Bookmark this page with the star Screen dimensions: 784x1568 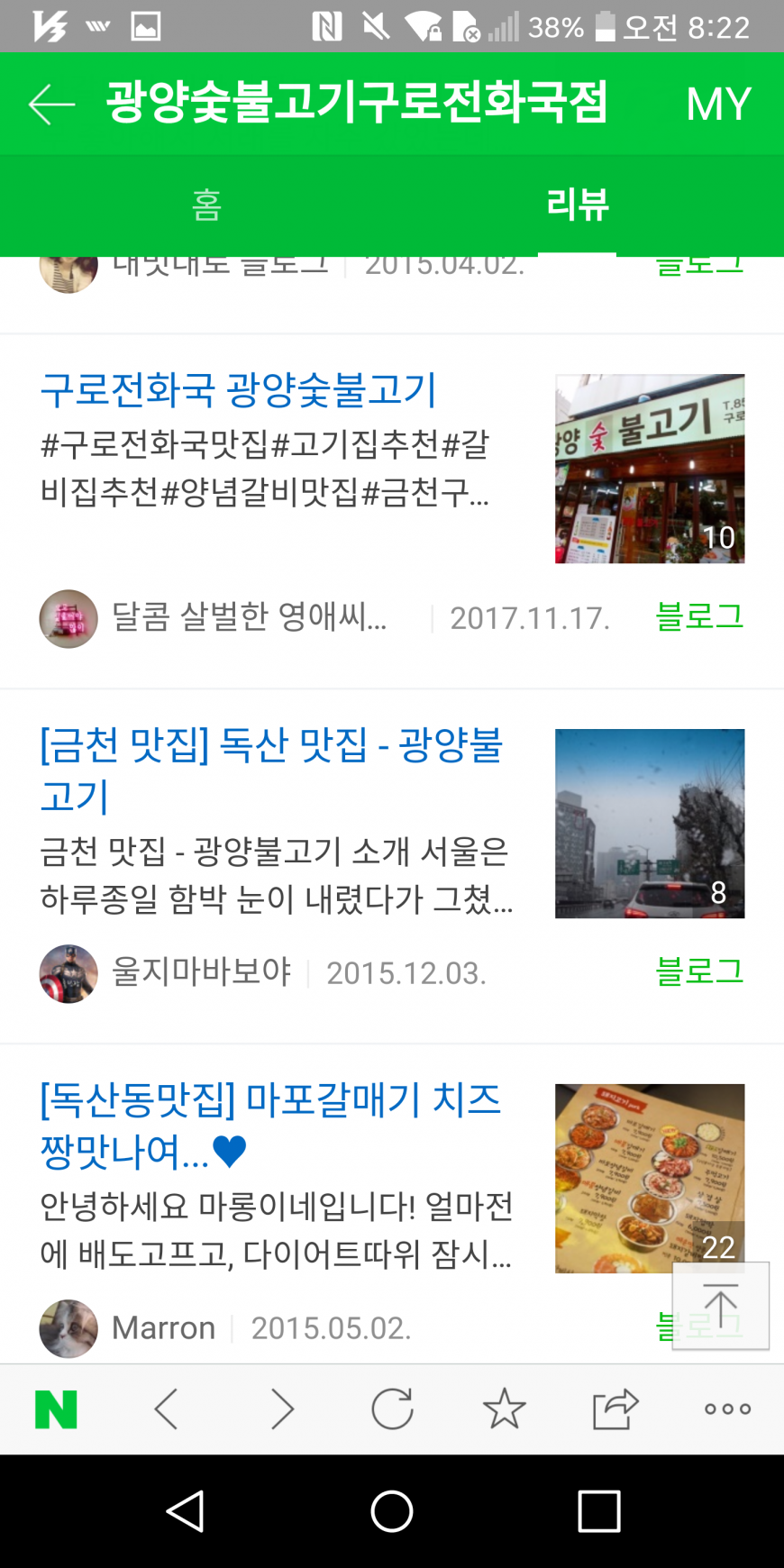pos(505,1409)
